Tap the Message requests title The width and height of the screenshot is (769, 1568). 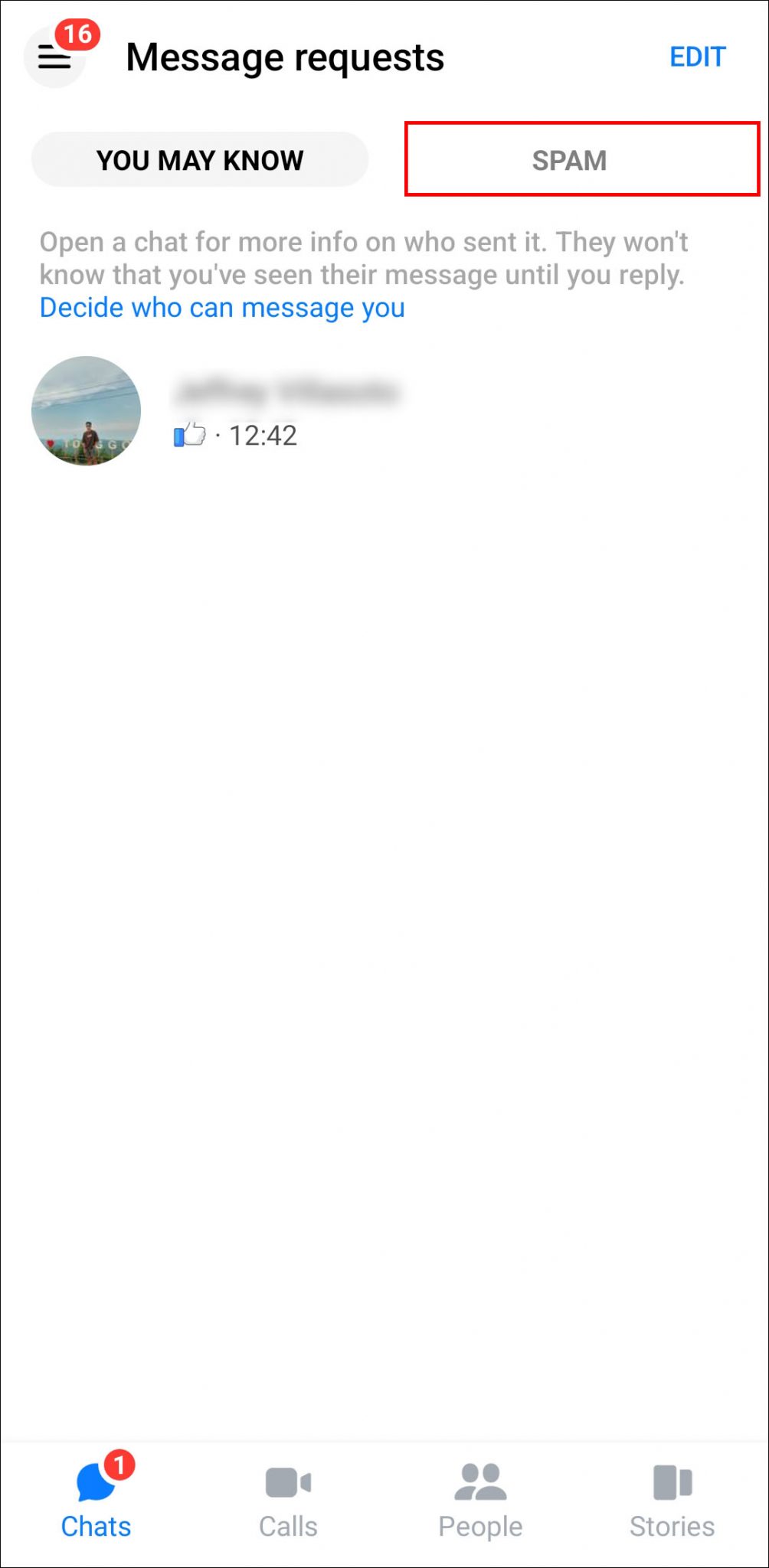(x=286, y=56)
